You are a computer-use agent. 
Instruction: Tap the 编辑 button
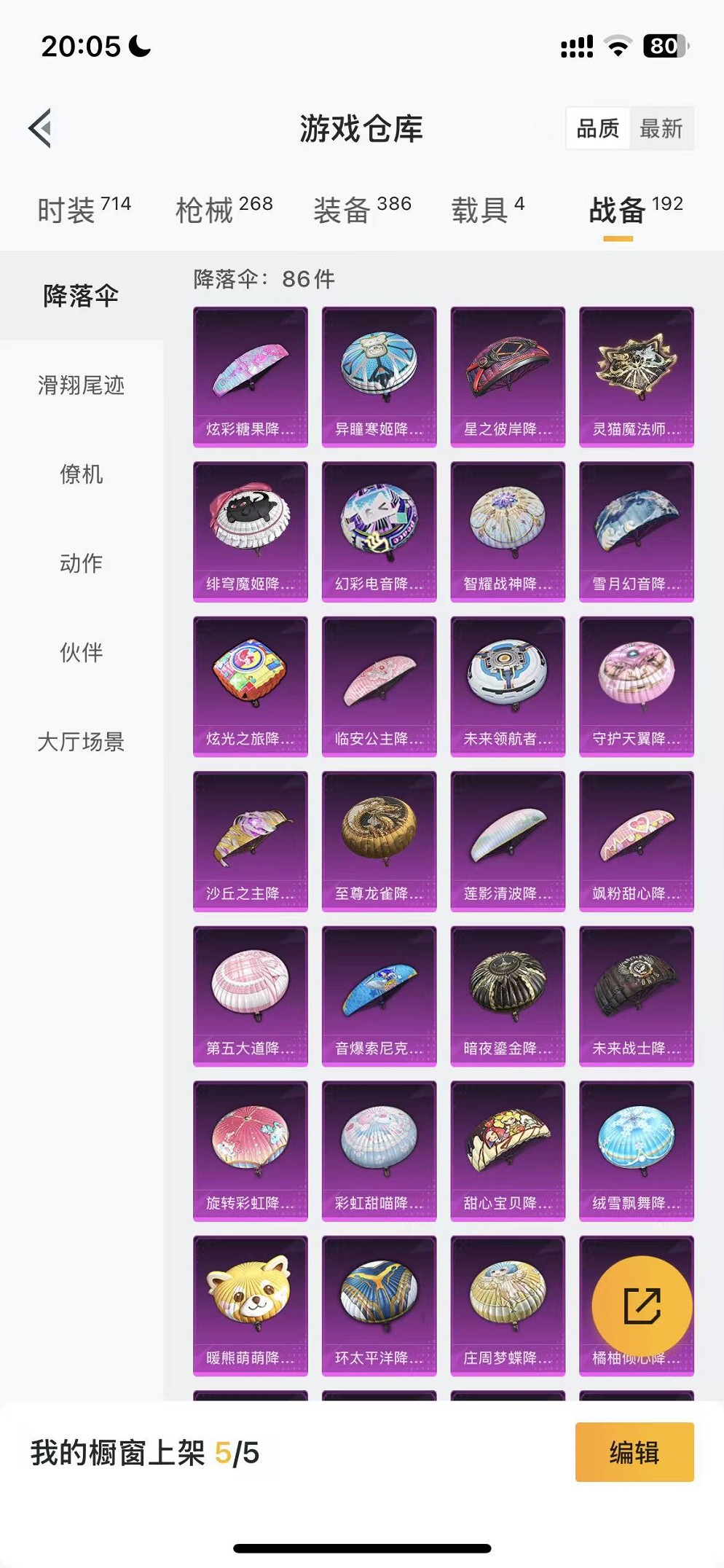click(x=634, y=1452)
